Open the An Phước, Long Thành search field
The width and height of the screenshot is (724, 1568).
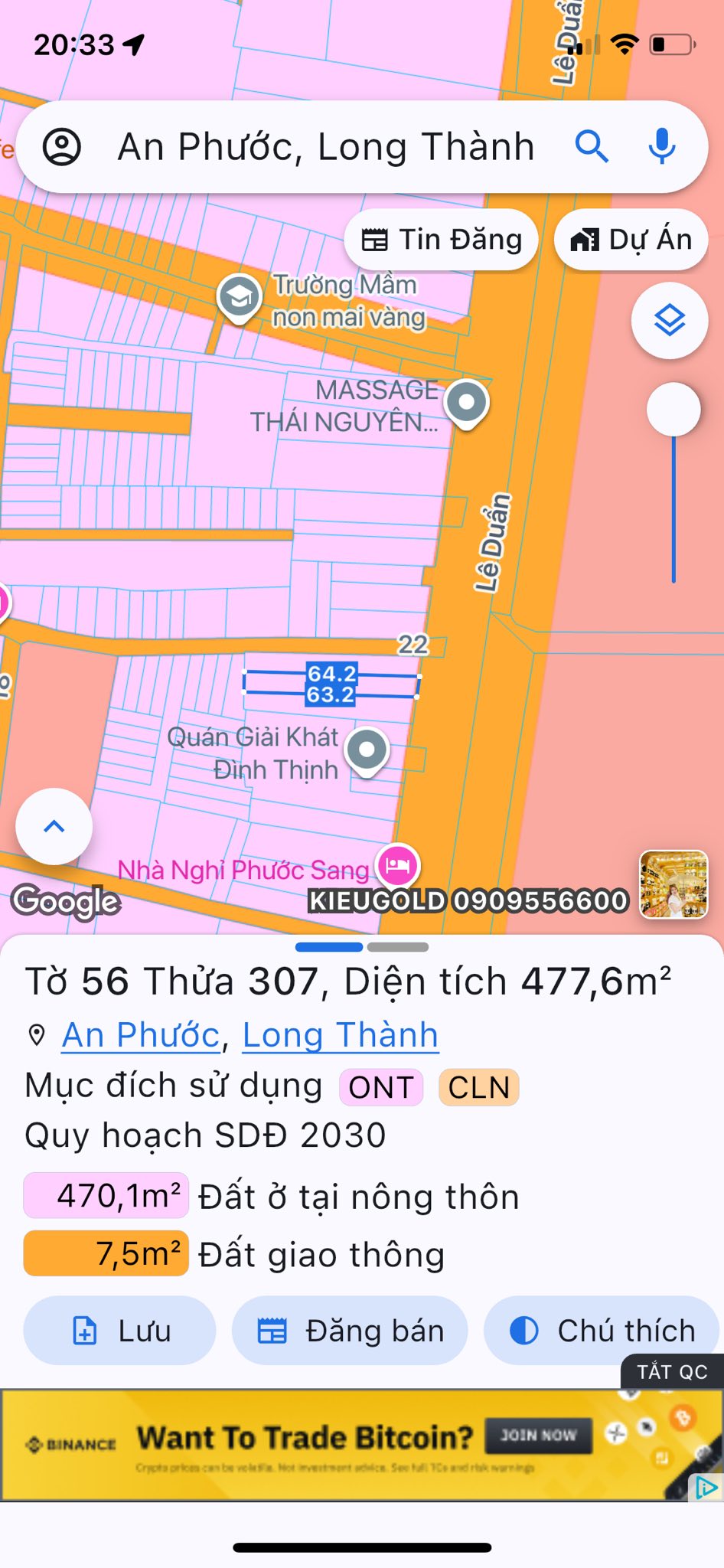325,146
